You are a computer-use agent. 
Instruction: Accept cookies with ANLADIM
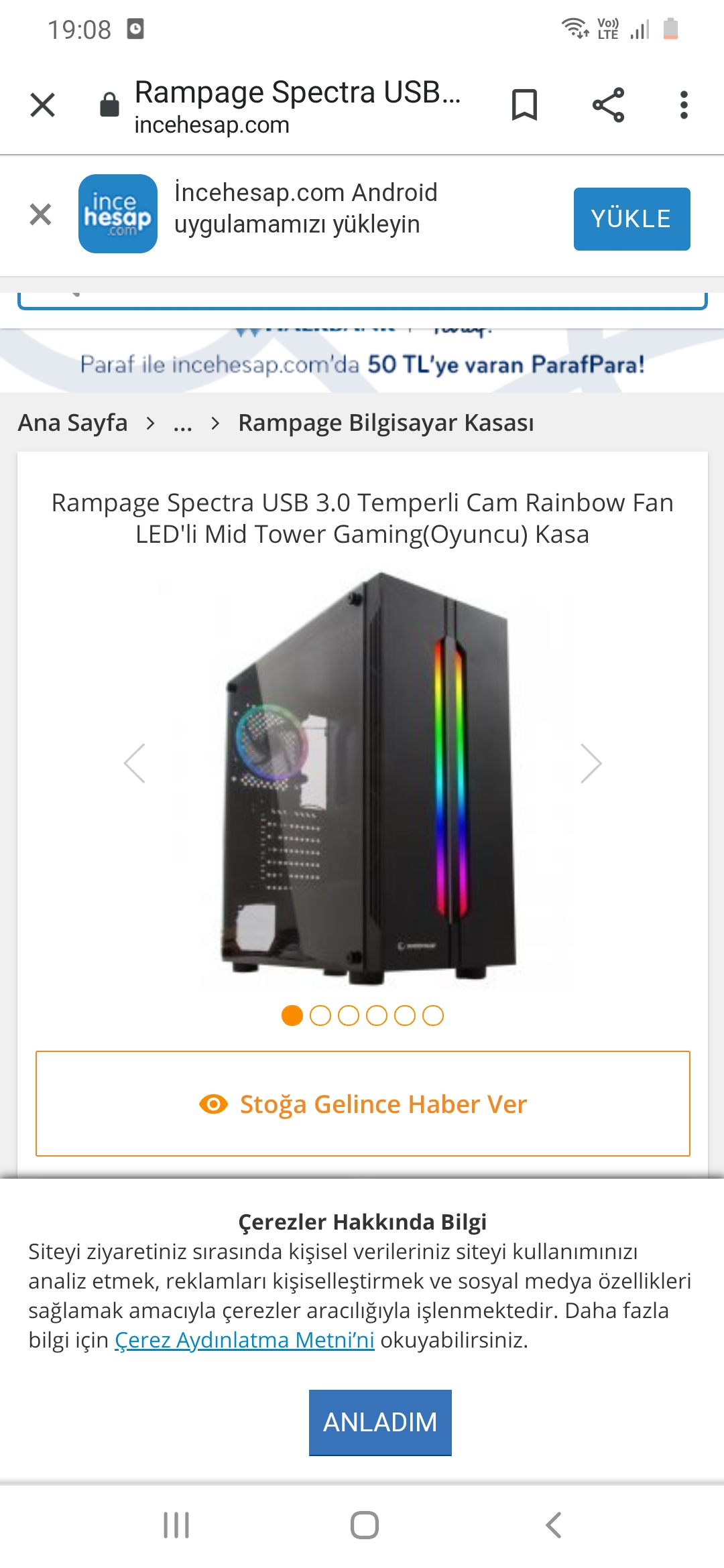point(379,1422)
